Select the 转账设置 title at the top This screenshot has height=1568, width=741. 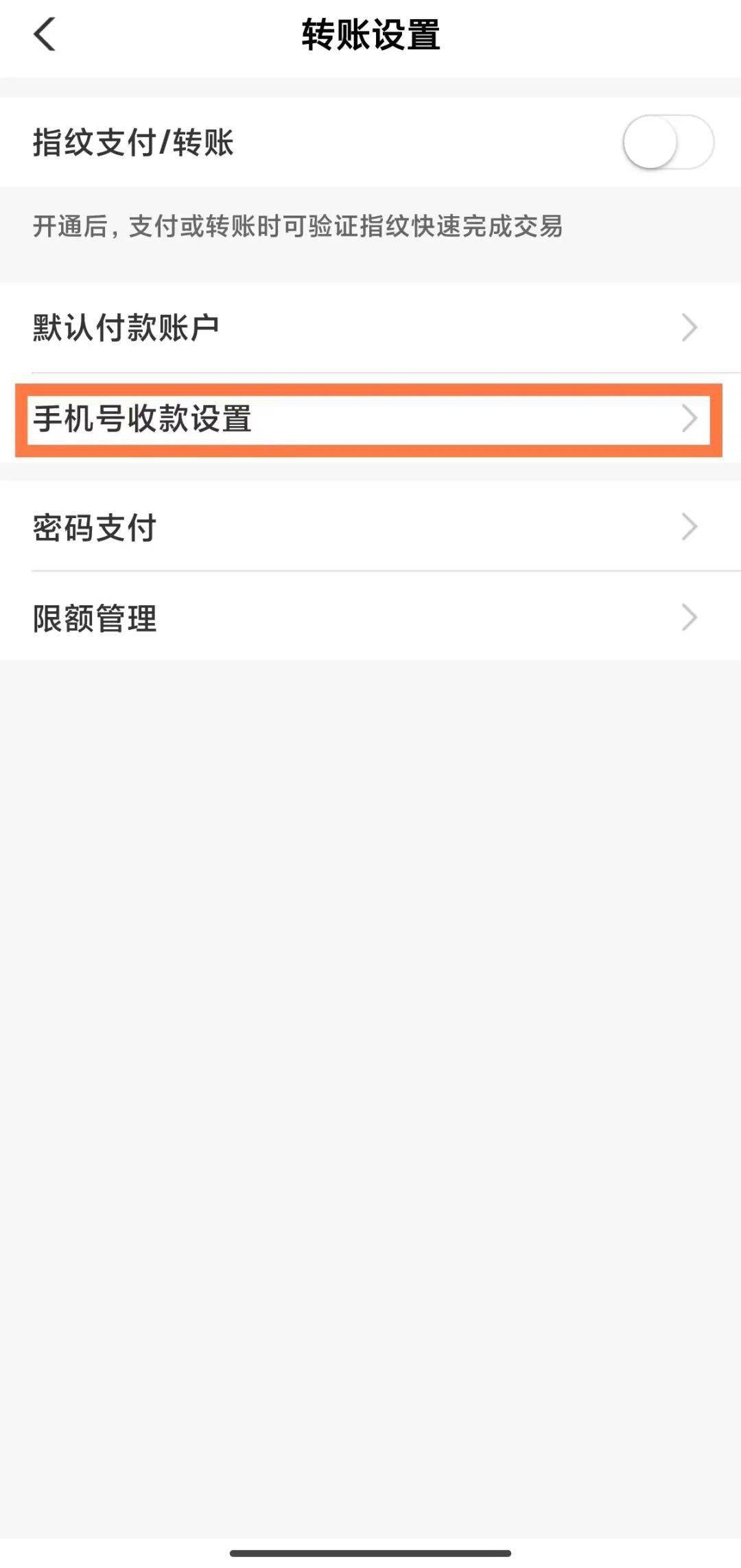(370, 34)
